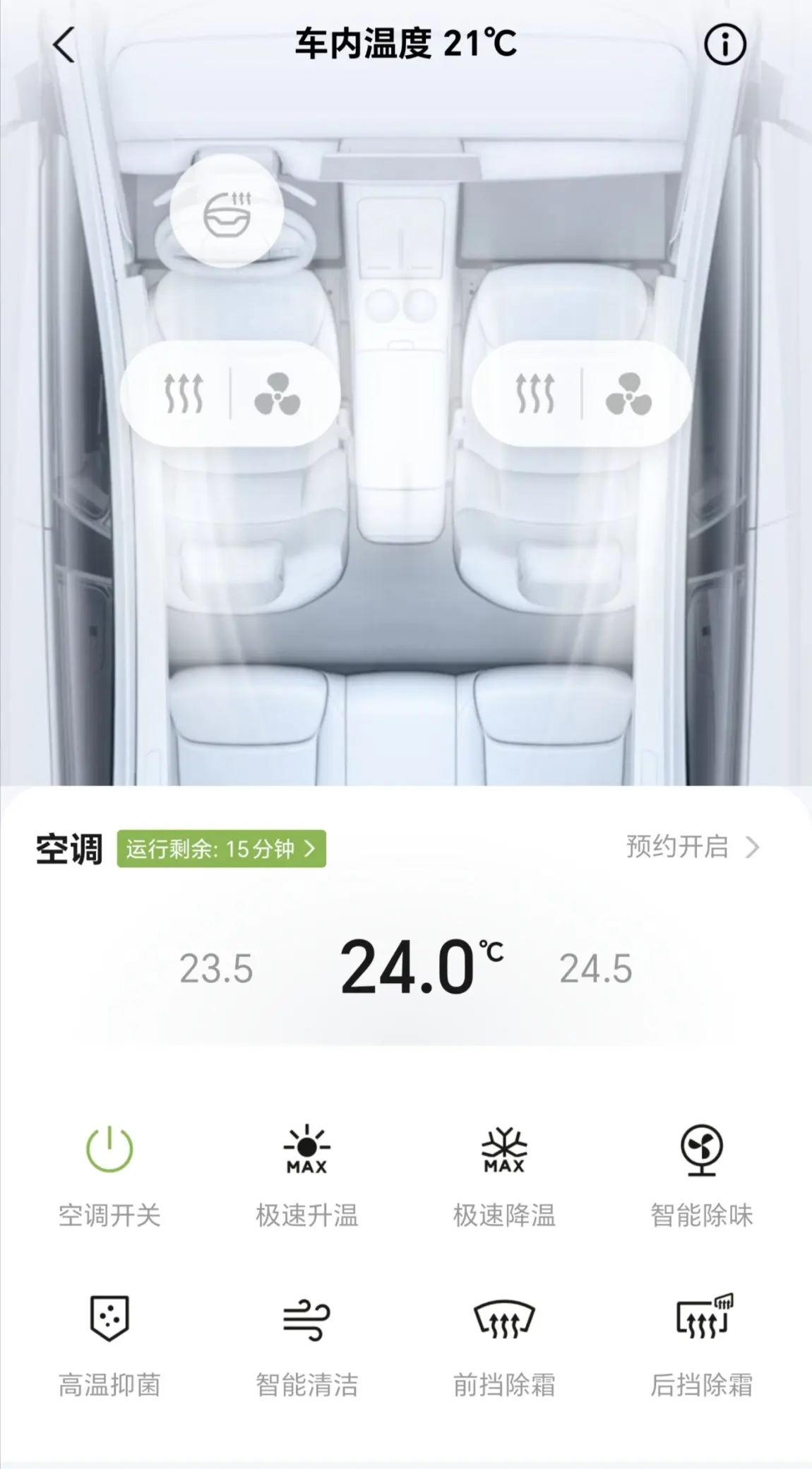Turn on steering wheel heating
This screenshot has width=812, height=1469.
click(x=227, y=212)
